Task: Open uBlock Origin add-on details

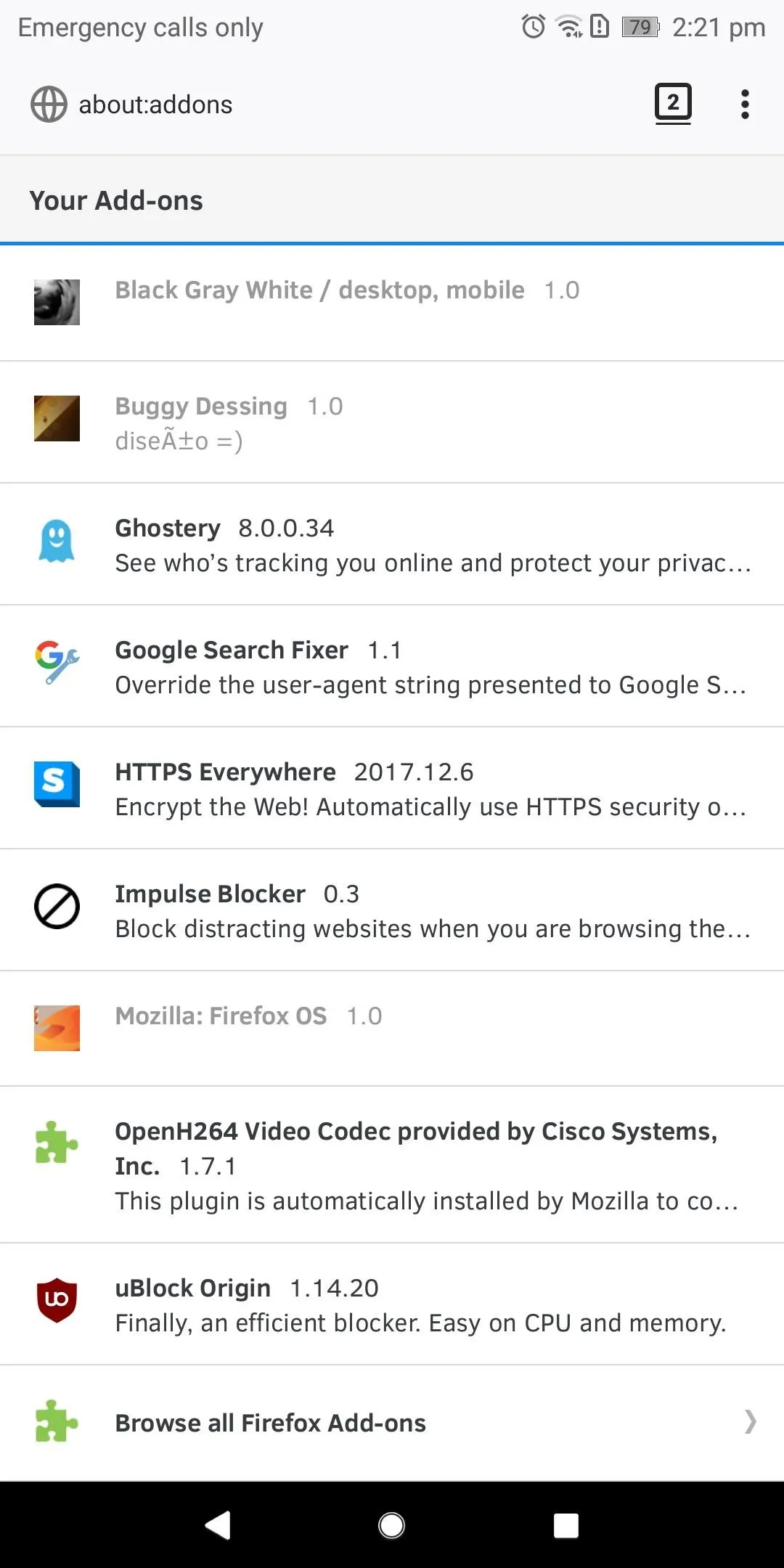Action: click(392, 1304)
